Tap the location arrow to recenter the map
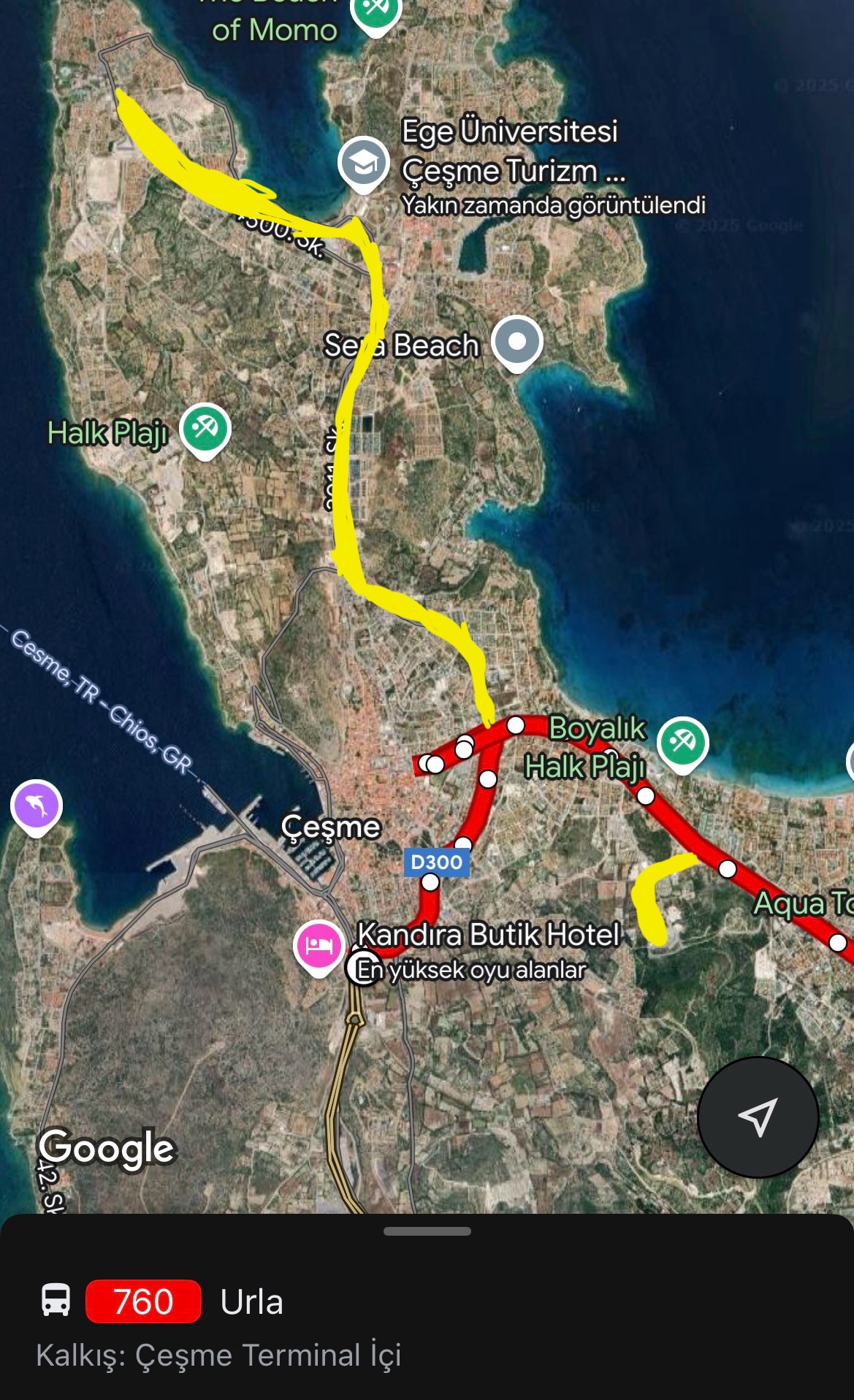This screenshot has height=1400, width=854. 758,1117
